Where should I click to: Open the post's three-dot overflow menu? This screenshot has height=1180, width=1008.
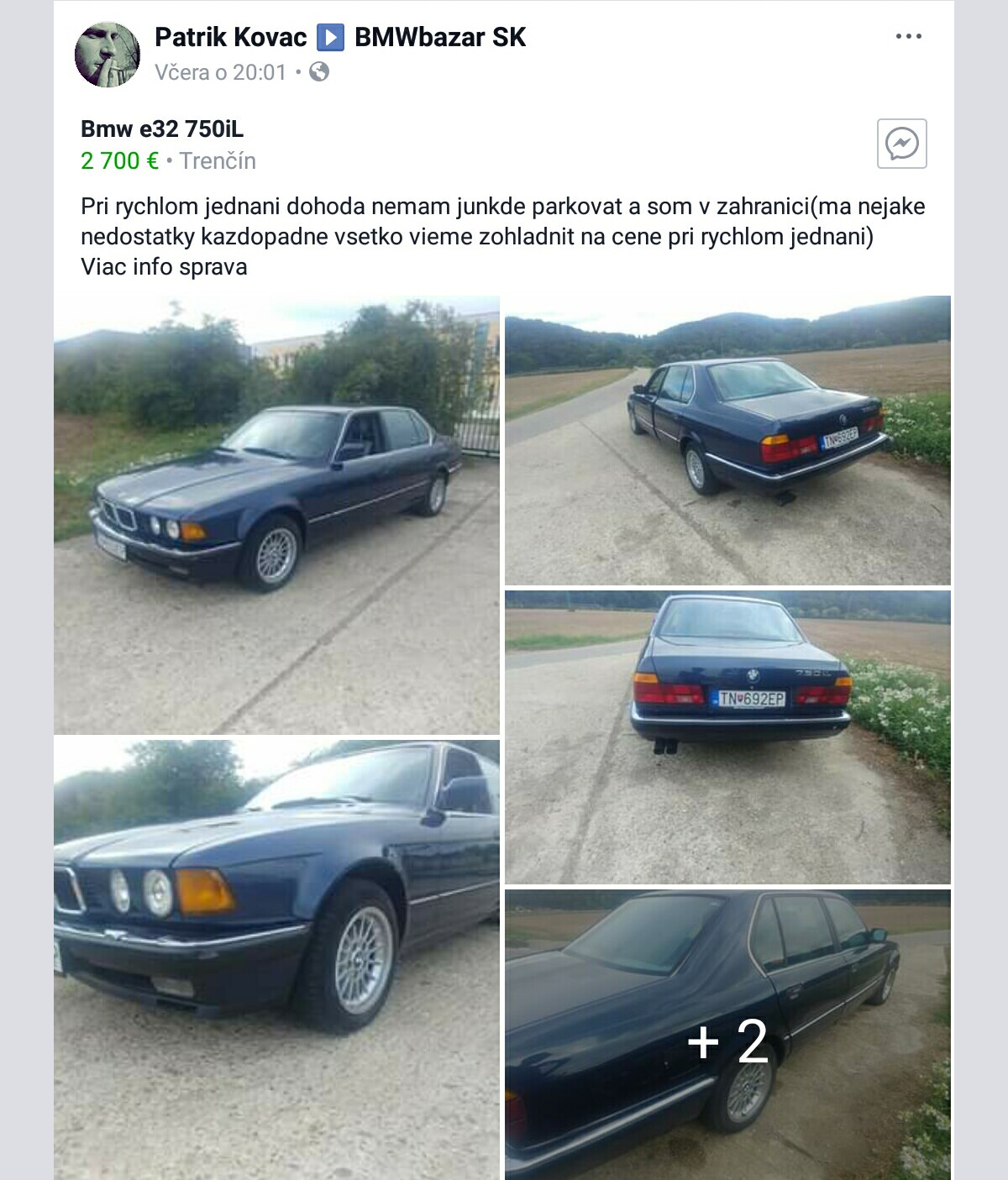(908, 37)
